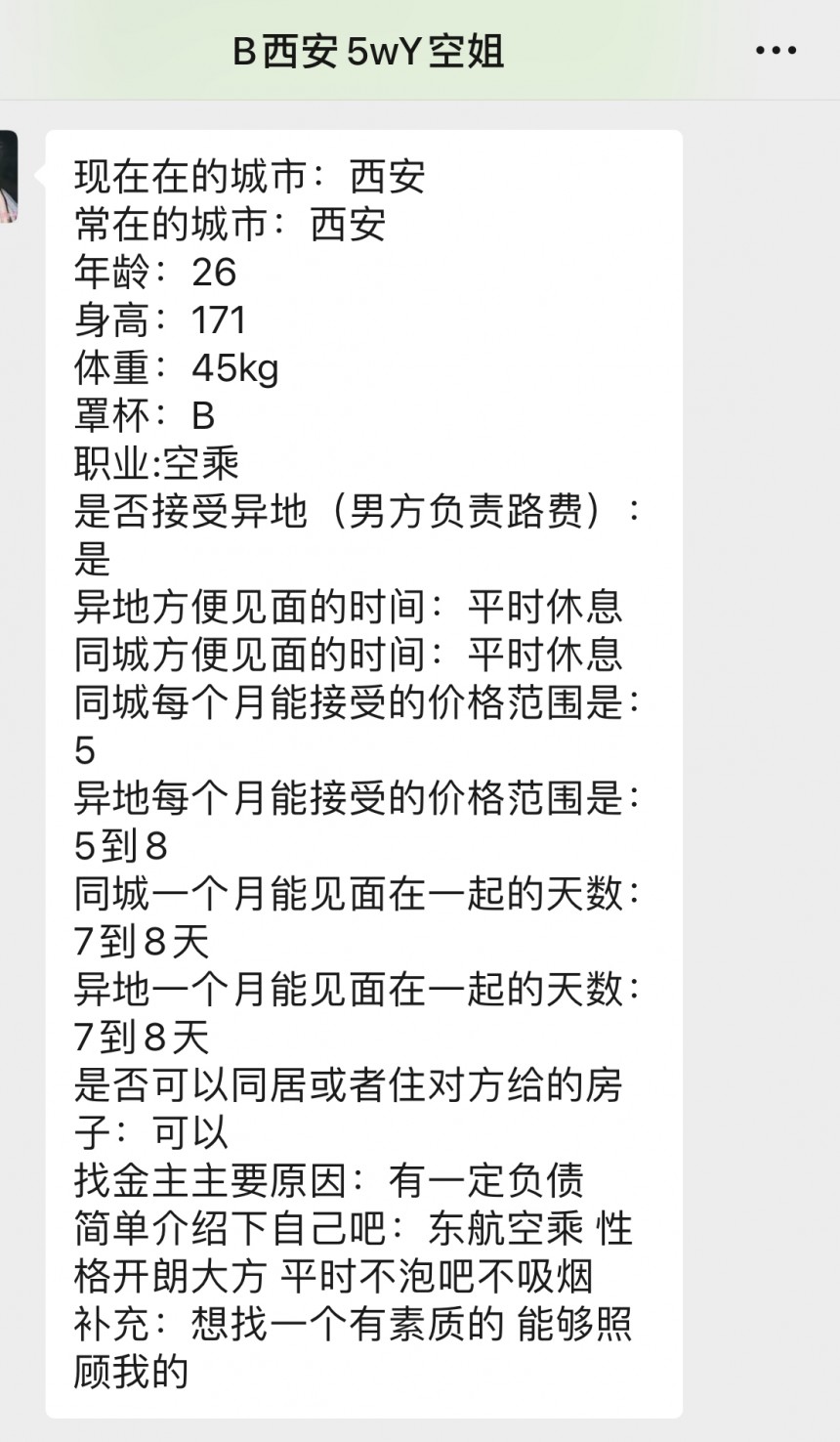Open the three-dot more options menu
This screenshot has width=840, height=1442.
coord(777,51)
